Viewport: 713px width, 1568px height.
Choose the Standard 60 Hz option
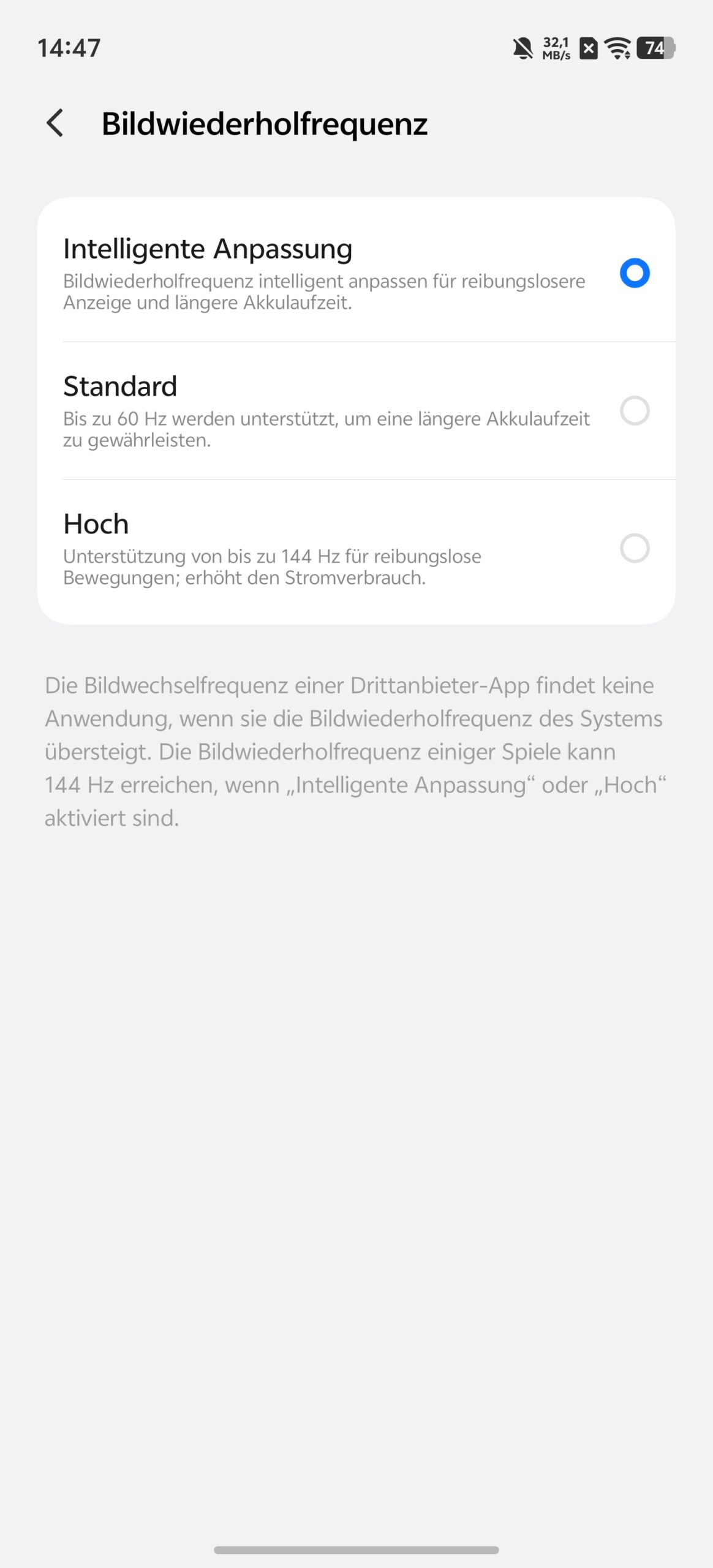point(634,410)
